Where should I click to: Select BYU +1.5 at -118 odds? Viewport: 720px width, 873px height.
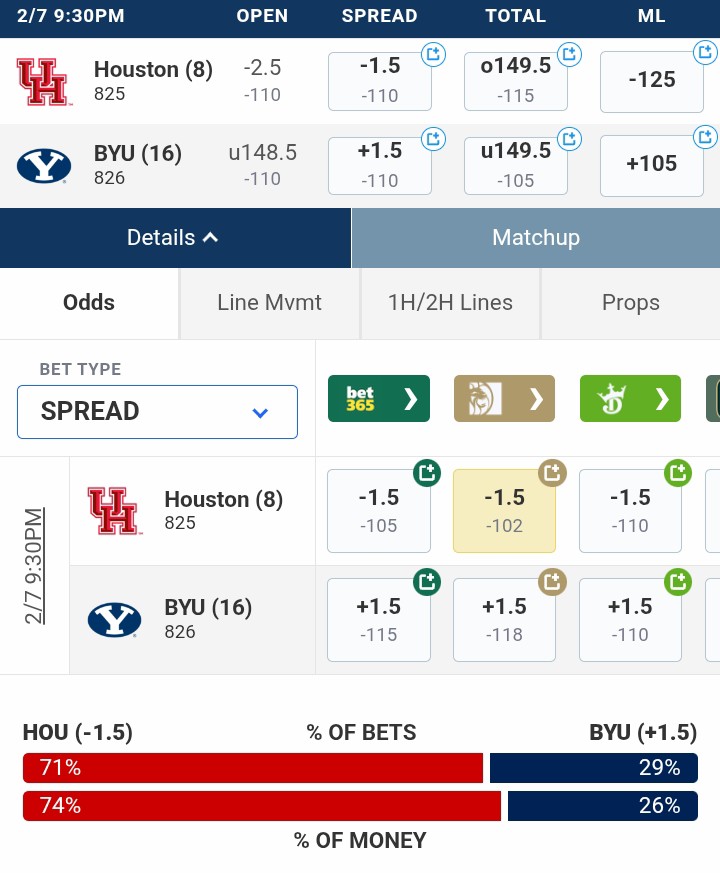504,619
